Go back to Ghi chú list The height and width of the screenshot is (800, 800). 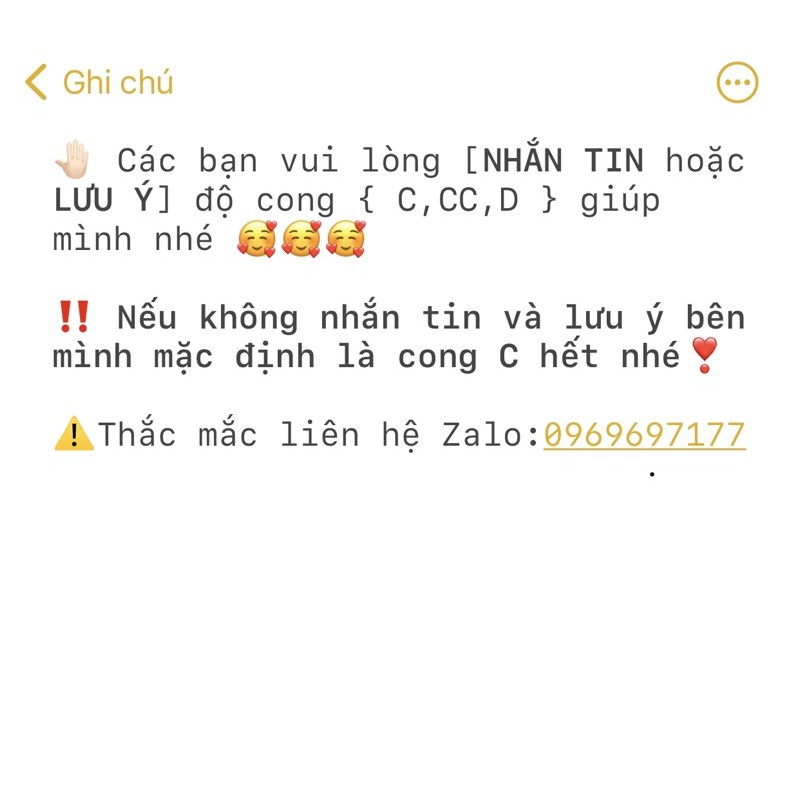click(x=98, y=82)
